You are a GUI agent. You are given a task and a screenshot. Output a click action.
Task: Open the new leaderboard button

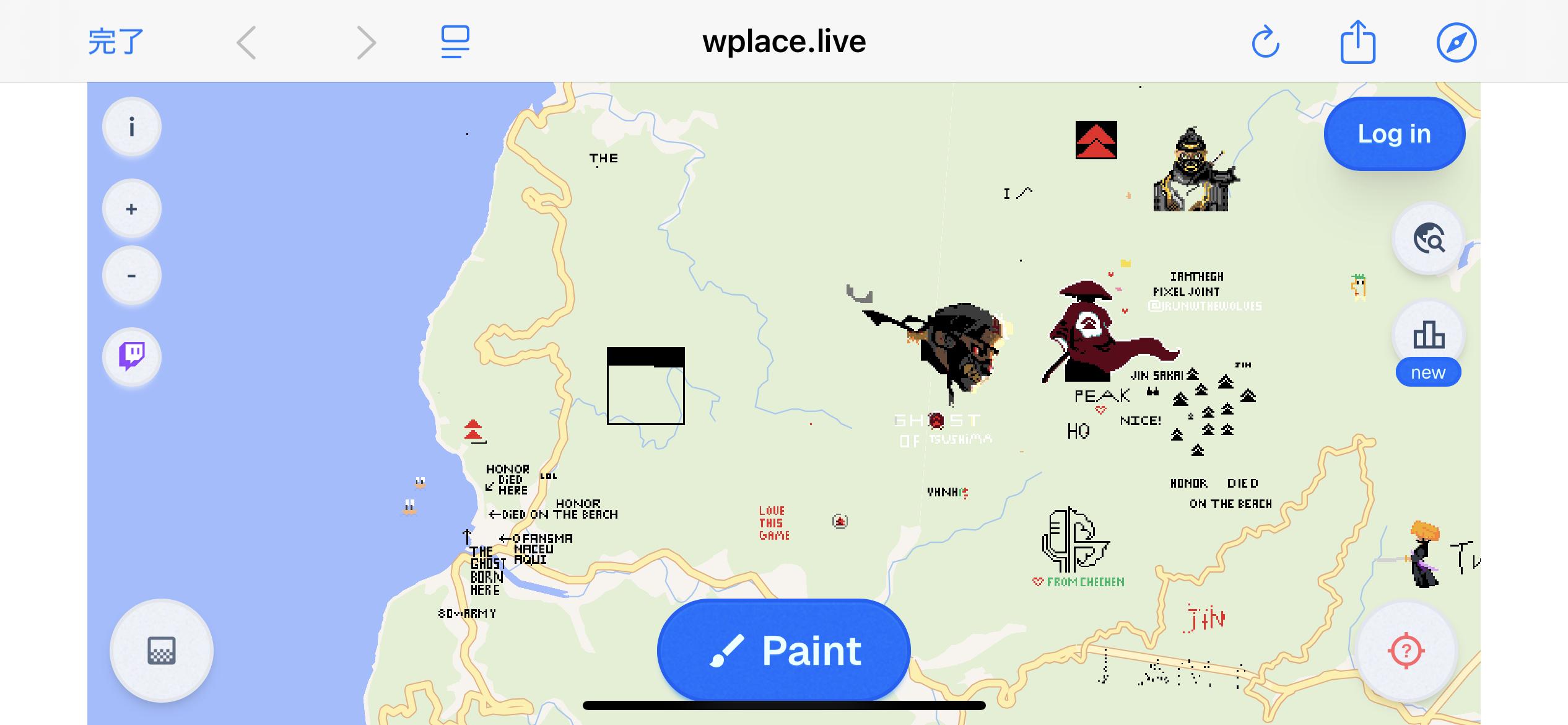coord(1428,343)
